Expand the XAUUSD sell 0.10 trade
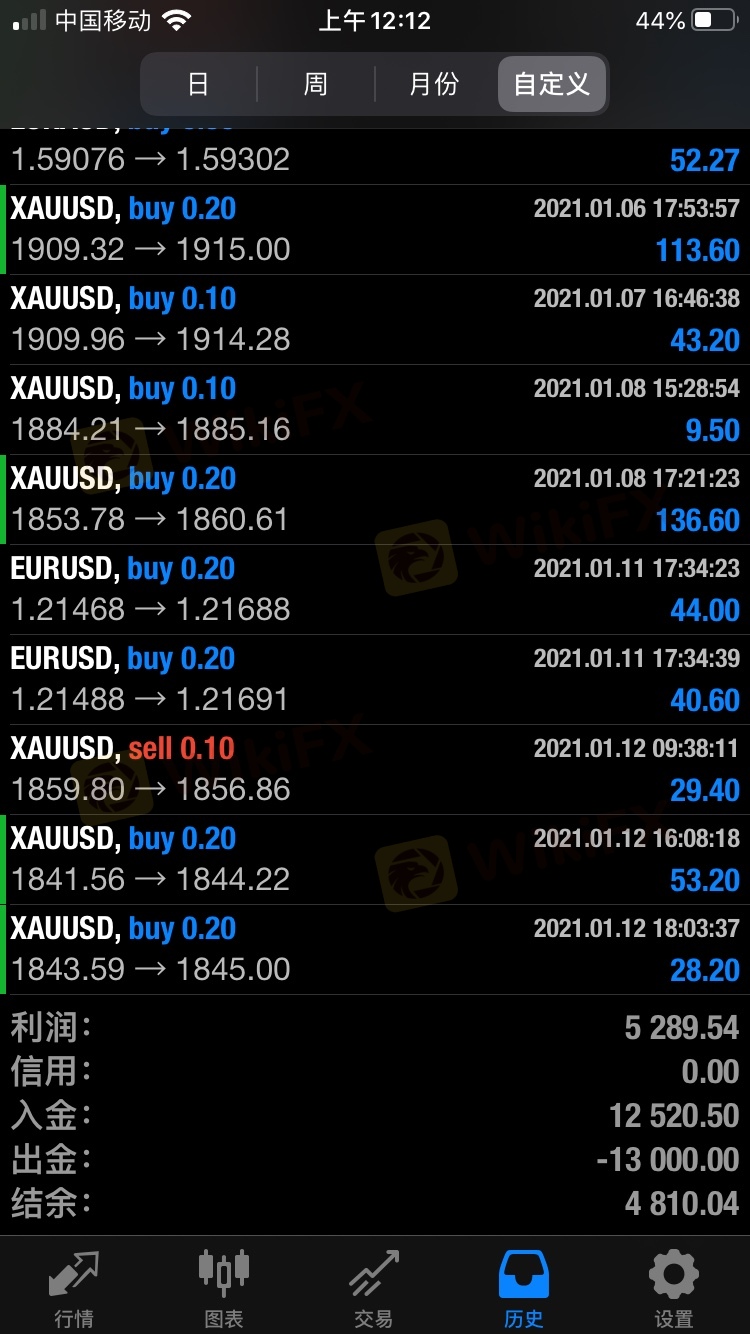This screenshot has width=750, height=1334. click(x=375, y=770)
